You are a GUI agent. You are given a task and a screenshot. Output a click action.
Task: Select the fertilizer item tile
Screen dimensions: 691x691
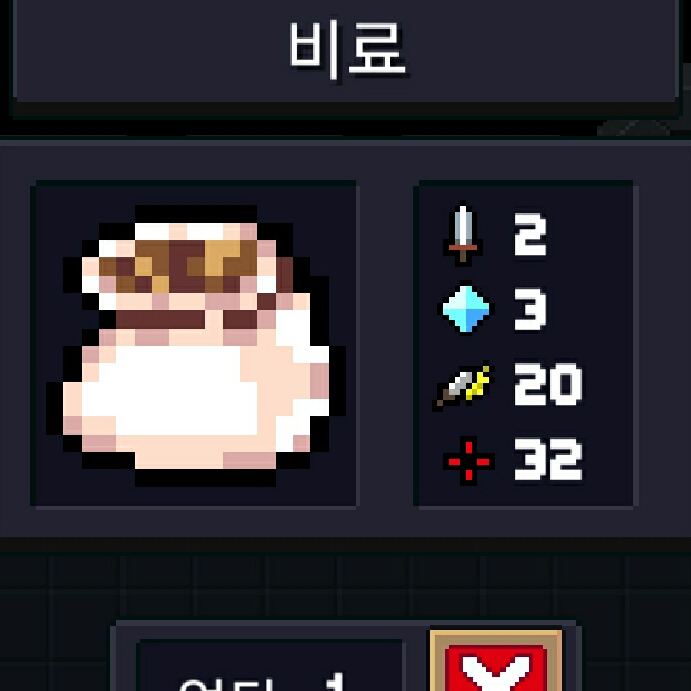[x=195, y=344]
